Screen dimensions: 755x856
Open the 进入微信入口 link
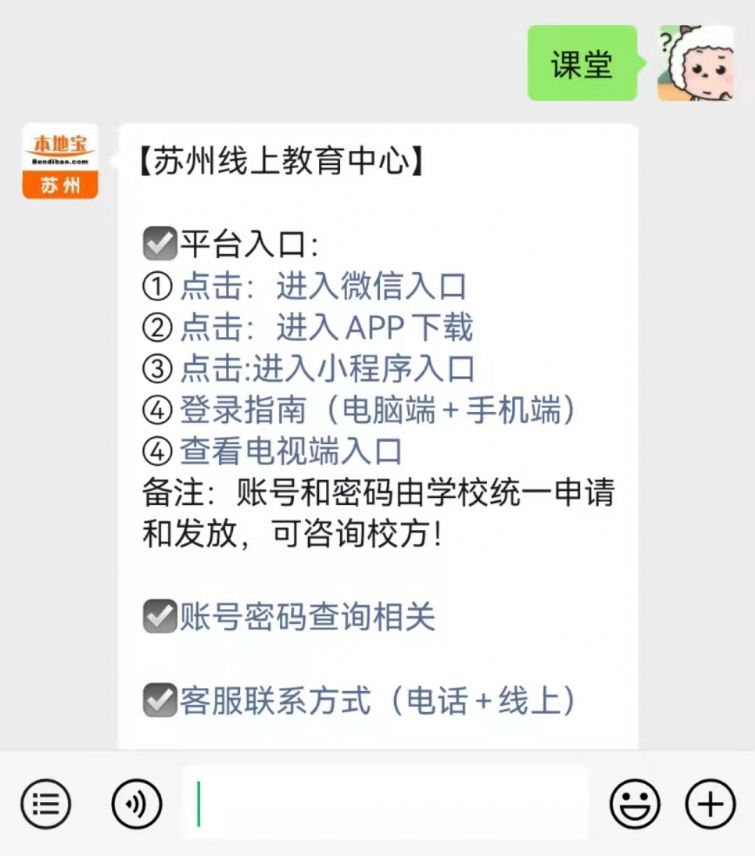point(323,287)
